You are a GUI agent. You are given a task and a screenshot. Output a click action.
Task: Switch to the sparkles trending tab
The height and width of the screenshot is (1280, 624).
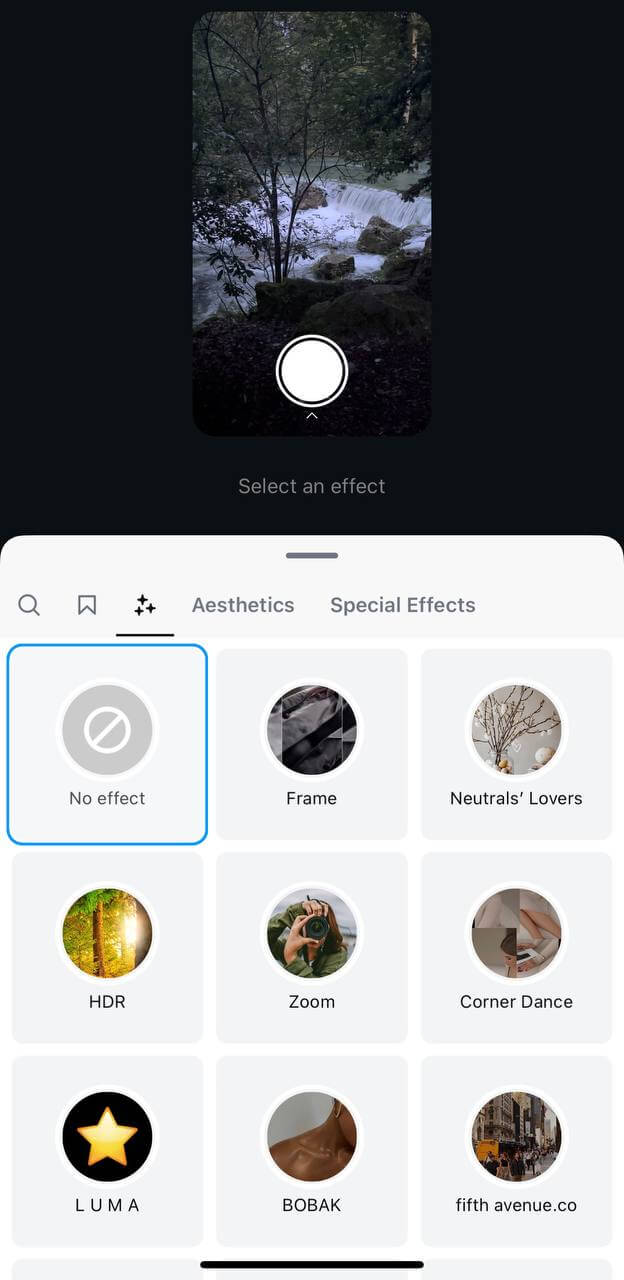[145, 605]
